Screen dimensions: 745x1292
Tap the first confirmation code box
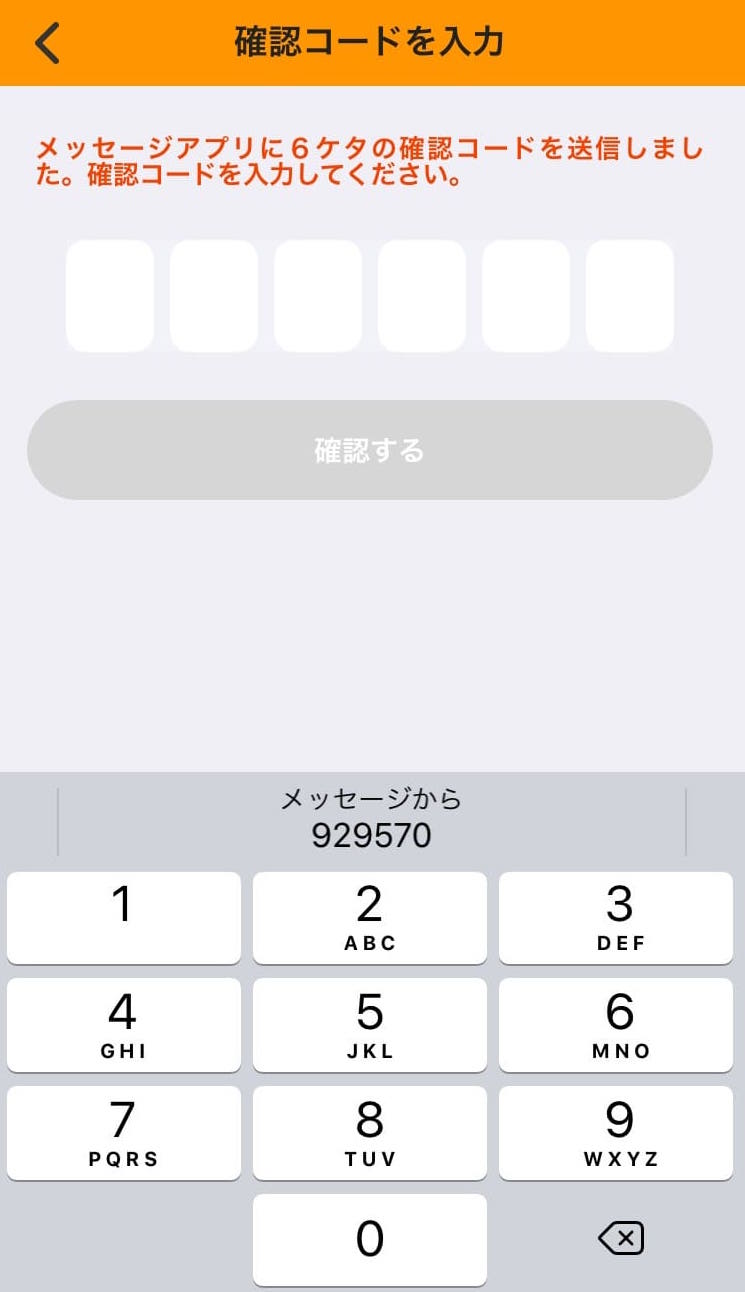[110, 296]
